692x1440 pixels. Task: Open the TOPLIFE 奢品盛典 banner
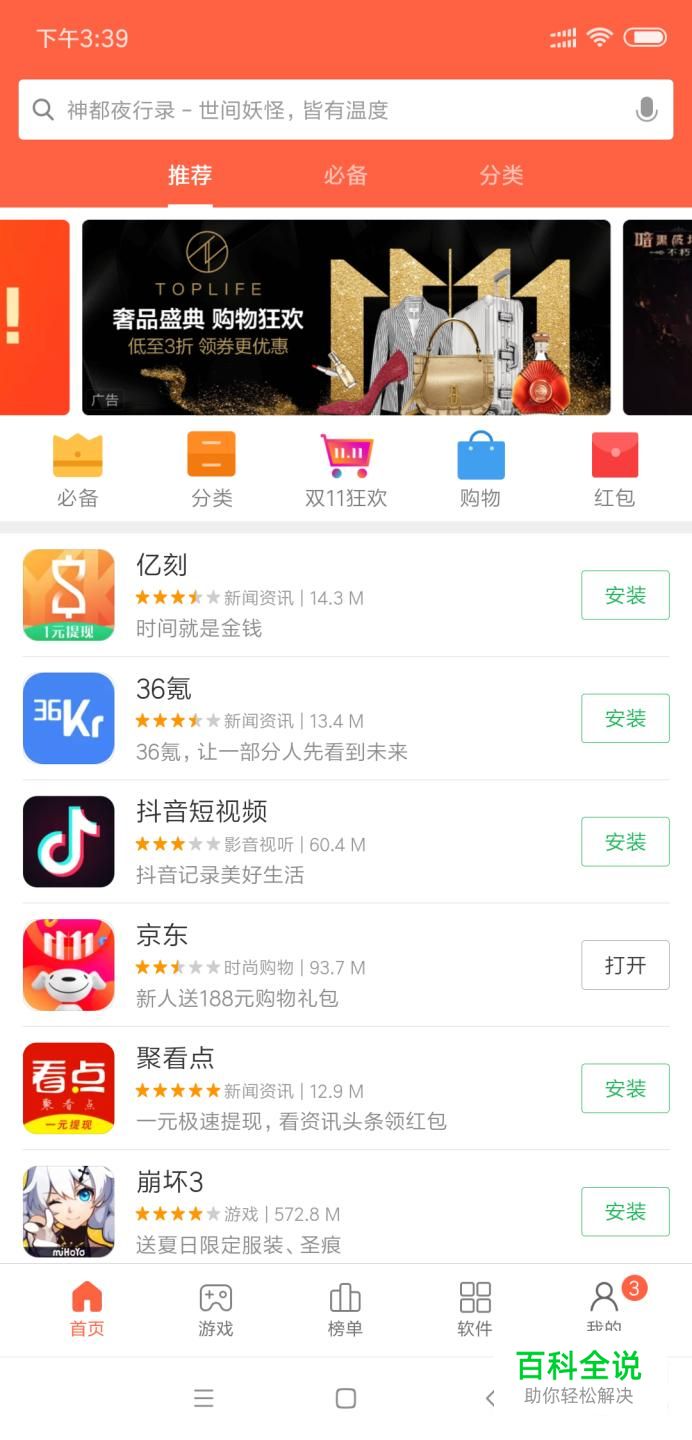click(346, 317)
